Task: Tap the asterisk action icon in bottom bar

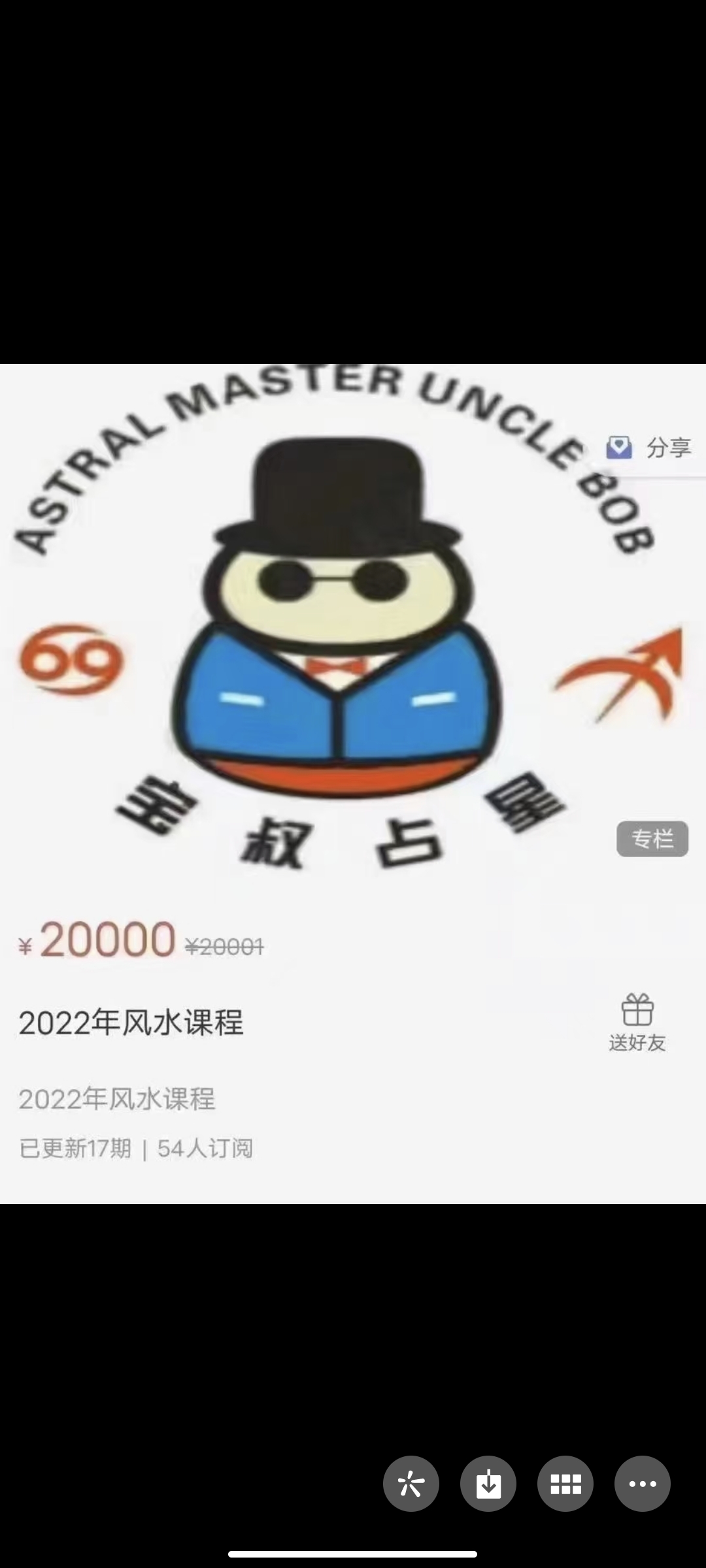Action: 411,1483
